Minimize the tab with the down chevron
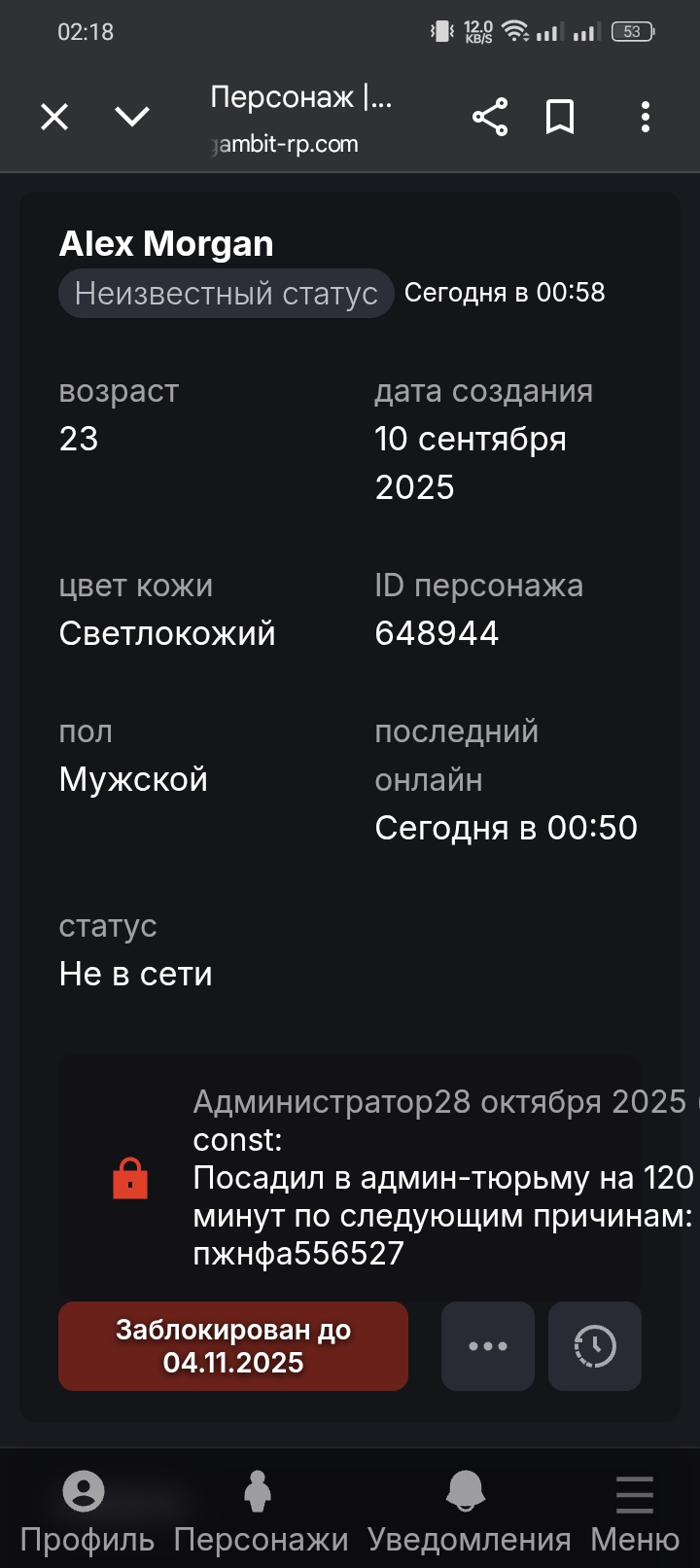Image resolution: width=700 pixels, height=1568 pixels. click(132, 118)
